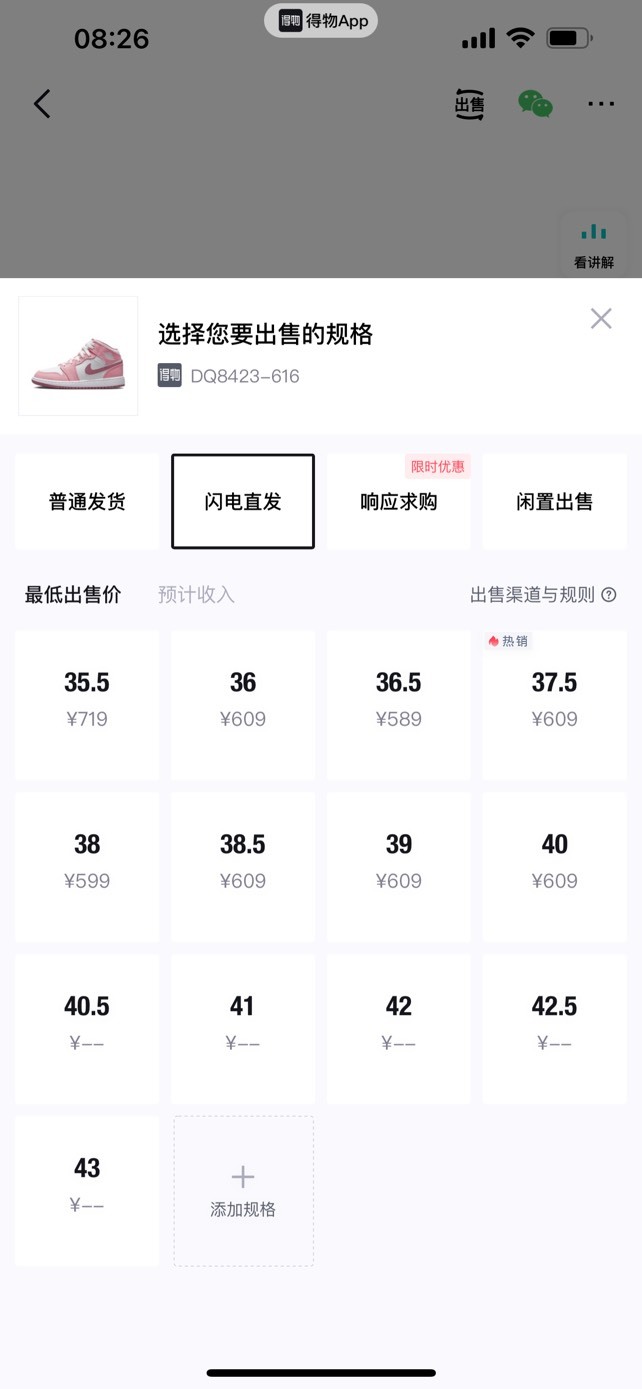Choose size 43
Image resolution: width=642 pixels, height=1389 pixels.
pos(87,1191)
